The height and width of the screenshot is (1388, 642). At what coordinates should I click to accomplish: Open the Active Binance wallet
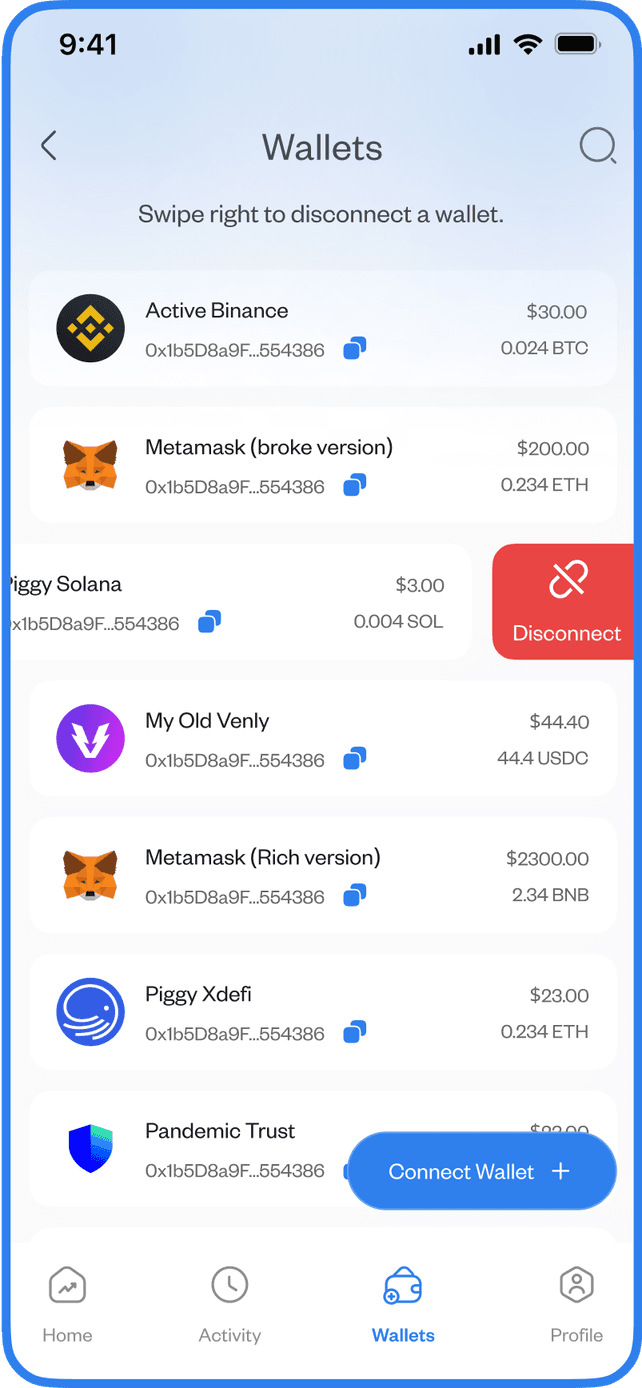click(x=323, y=329)
